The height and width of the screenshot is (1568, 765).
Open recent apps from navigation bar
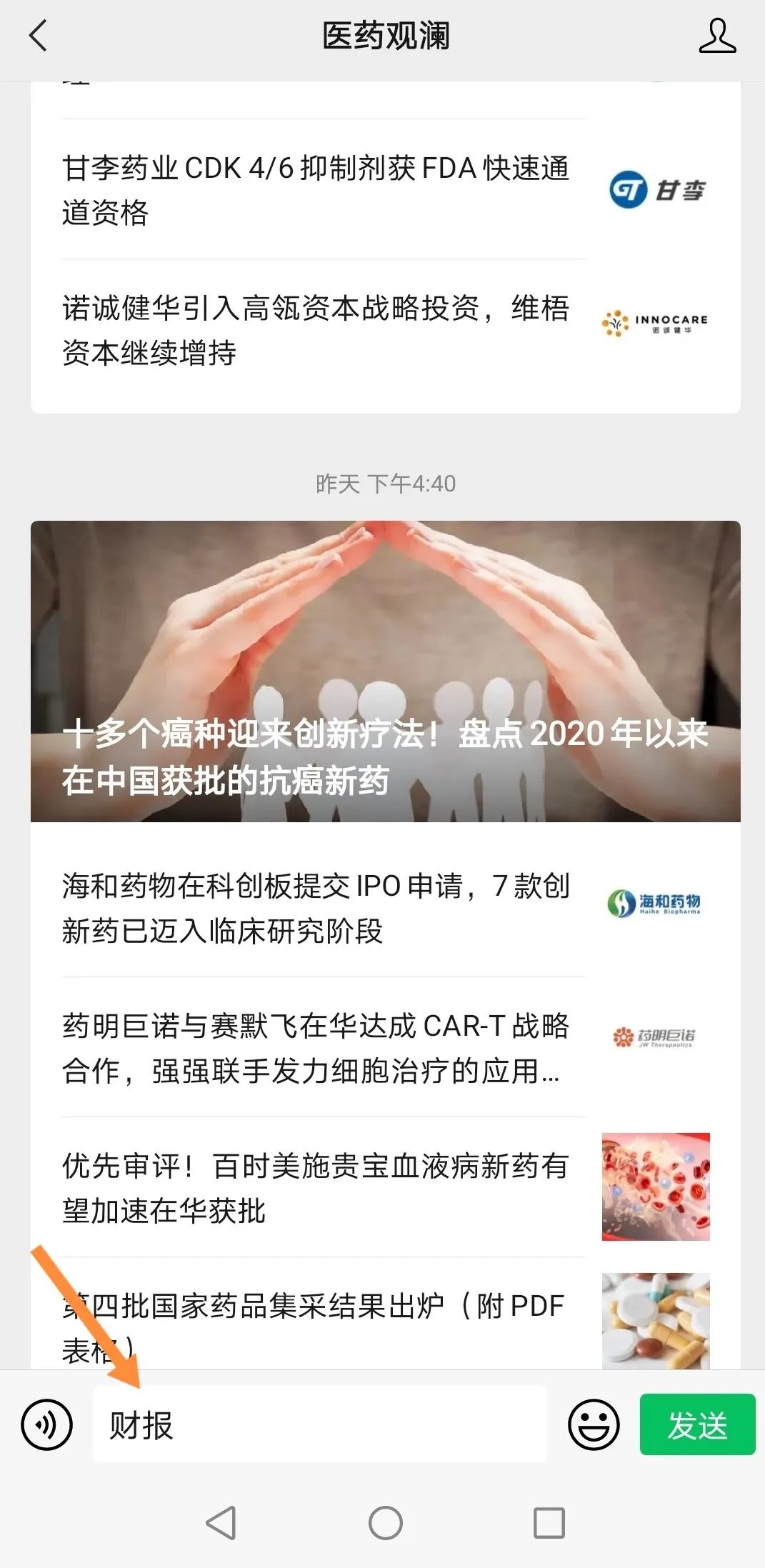[549, 1523]
